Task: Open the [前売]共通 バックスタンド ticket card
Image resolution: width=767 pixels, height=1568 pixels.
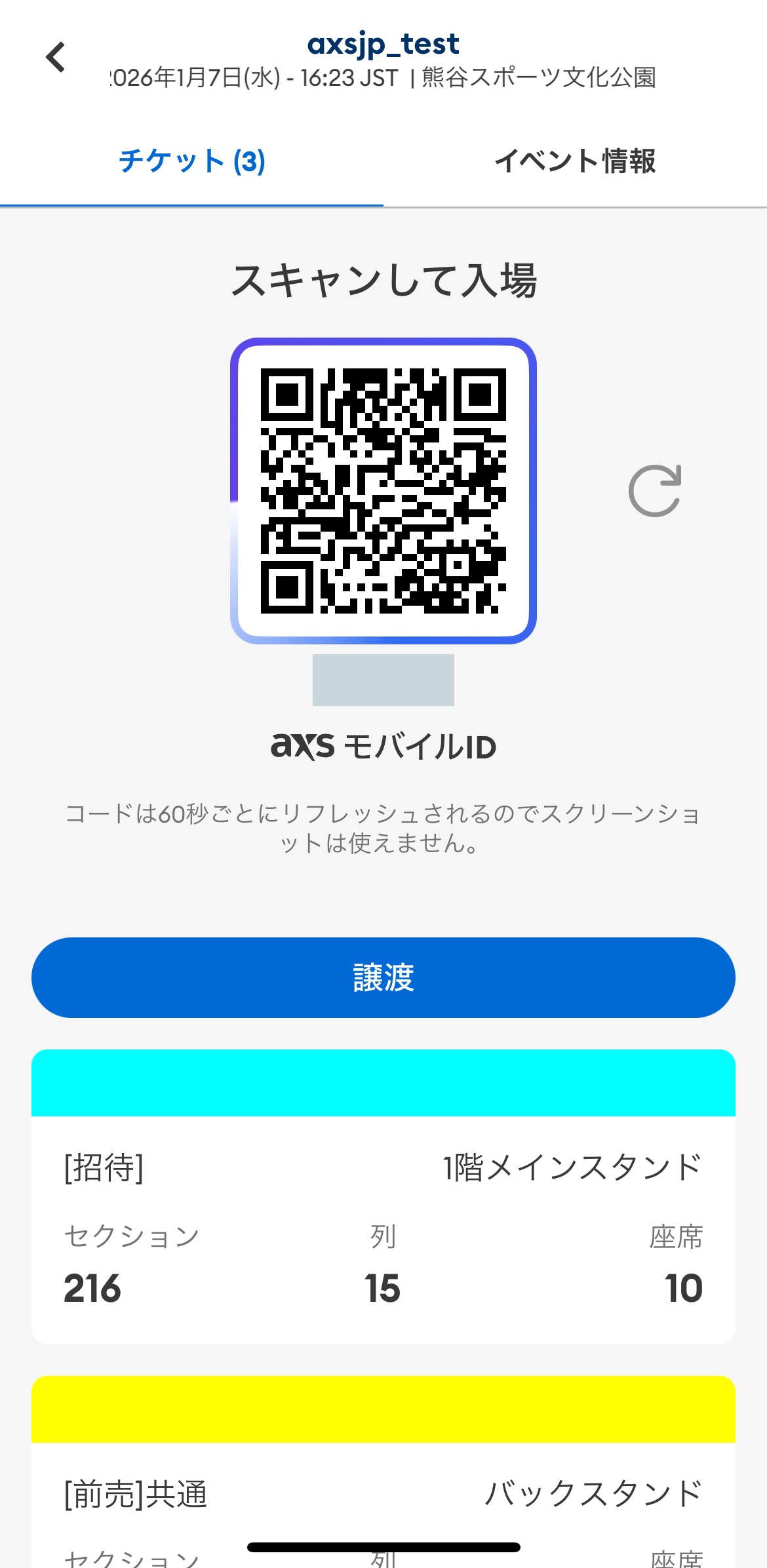Action: [x=383, y=1472]
